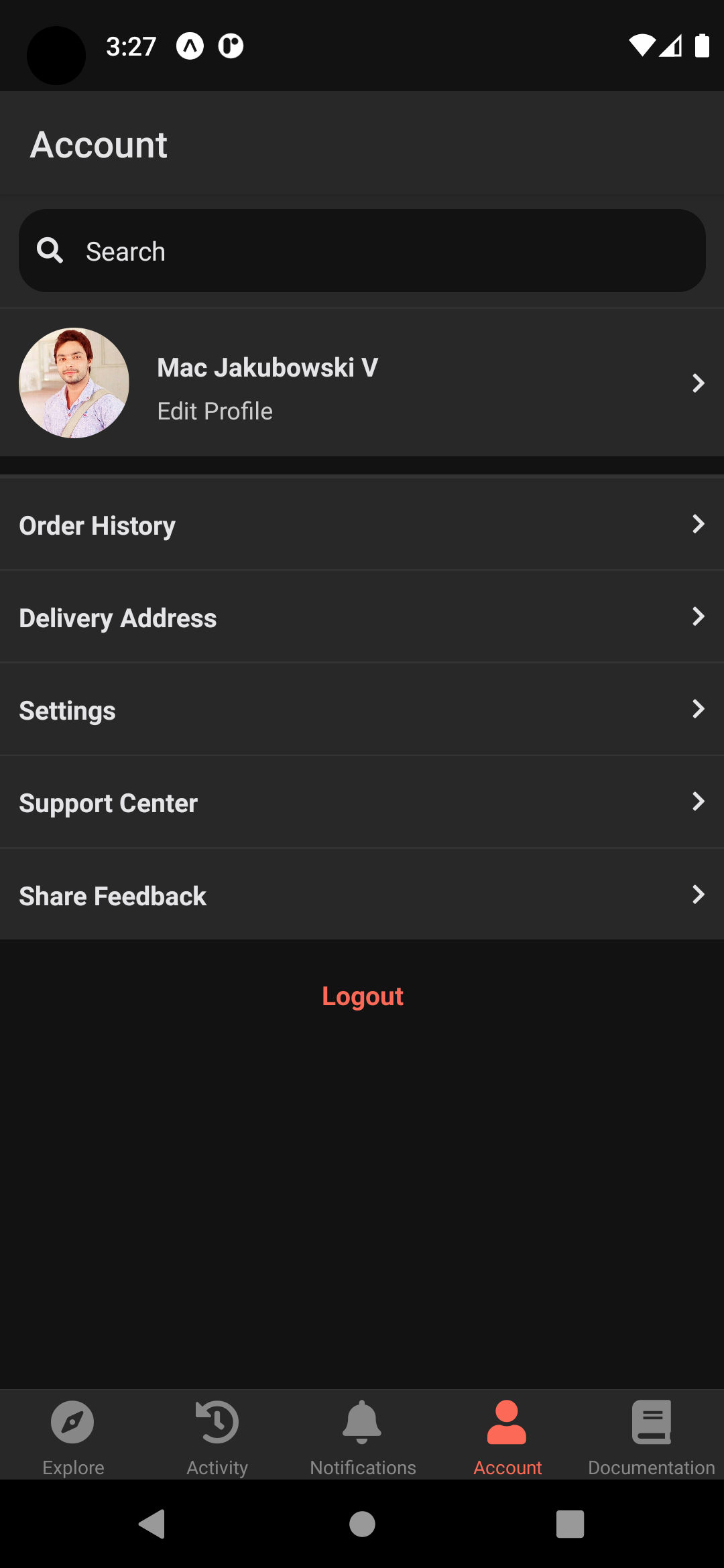The height and width of the screenshot is (1568, 724).
Task: Select the Explore compass icon
Action: [x=72, y=1422]
